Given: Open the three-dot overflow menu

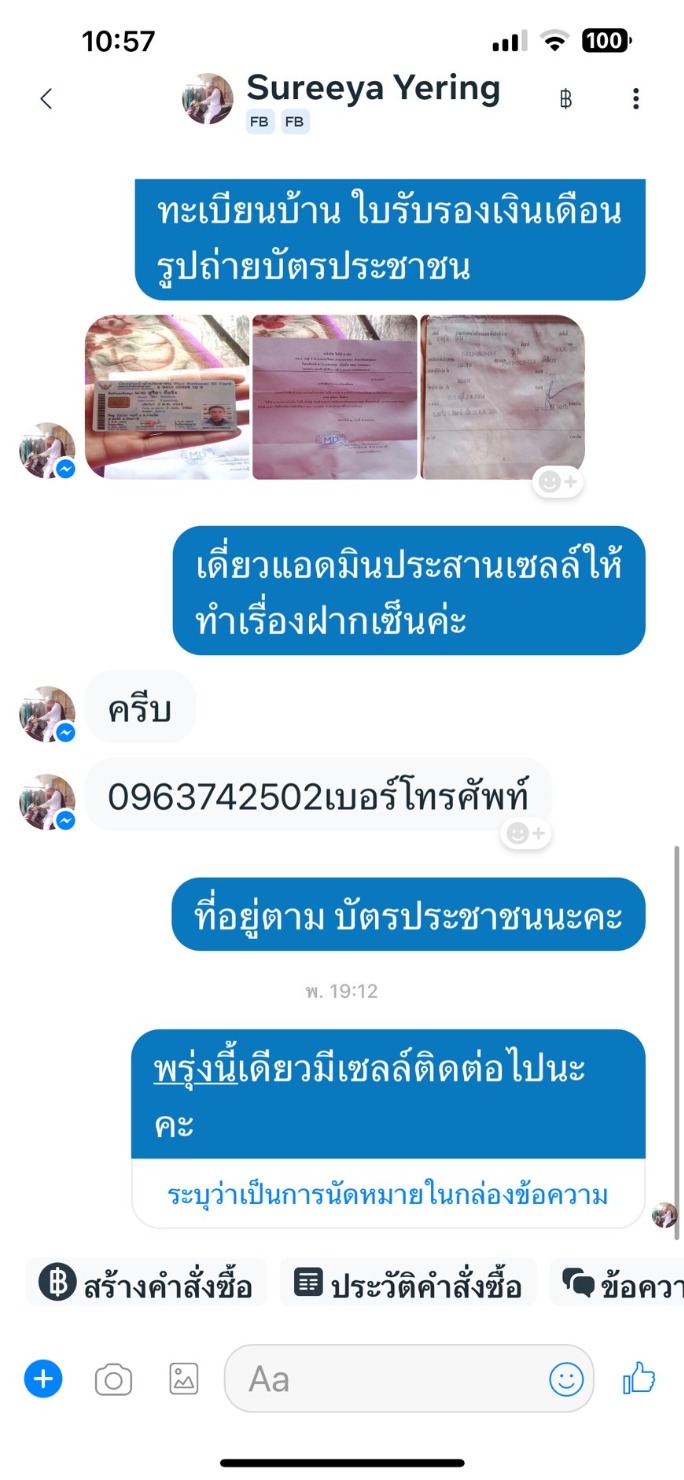Looking at the screenshot, I should click(x=636, y=99).
